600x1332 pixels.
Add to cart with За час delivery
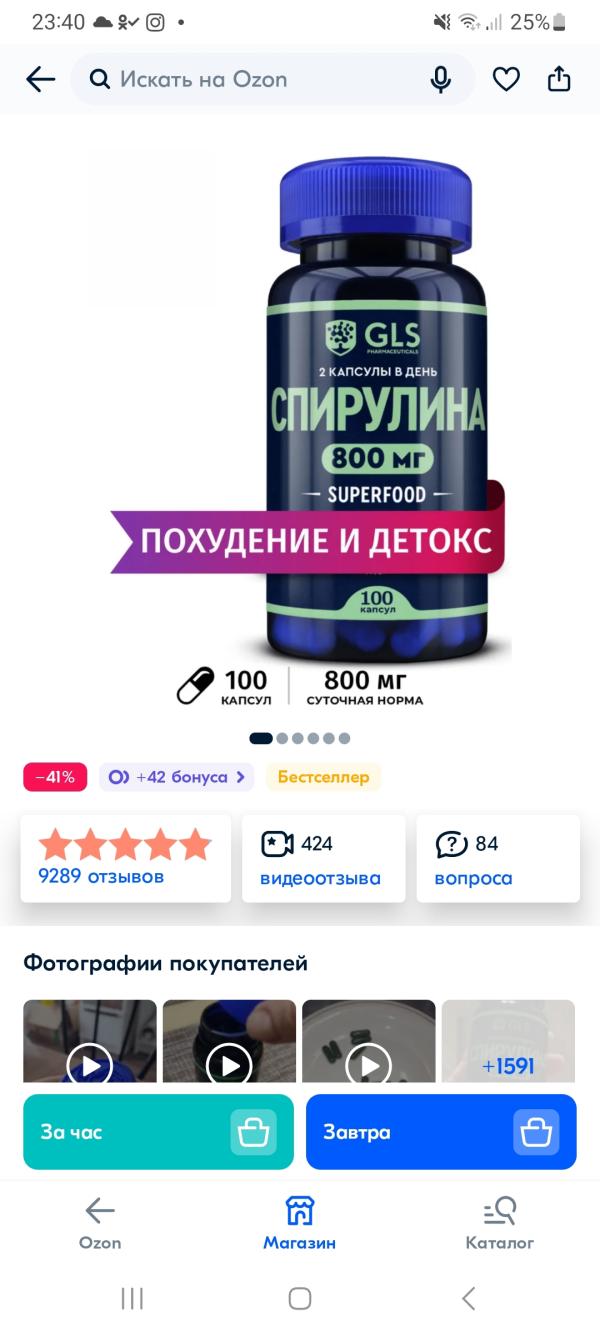coord(158,1132)
